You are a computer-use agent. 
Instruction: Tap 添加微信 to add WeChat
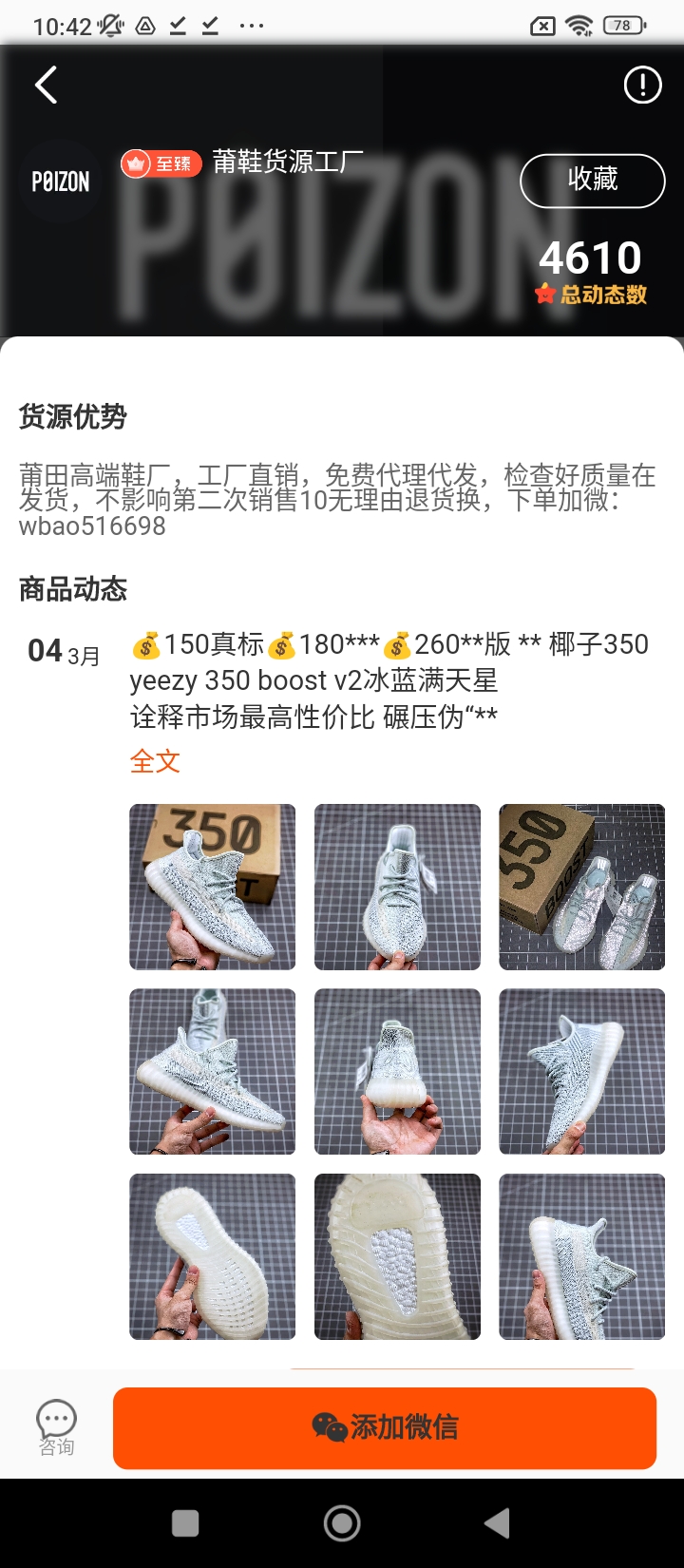[385, 1427]
